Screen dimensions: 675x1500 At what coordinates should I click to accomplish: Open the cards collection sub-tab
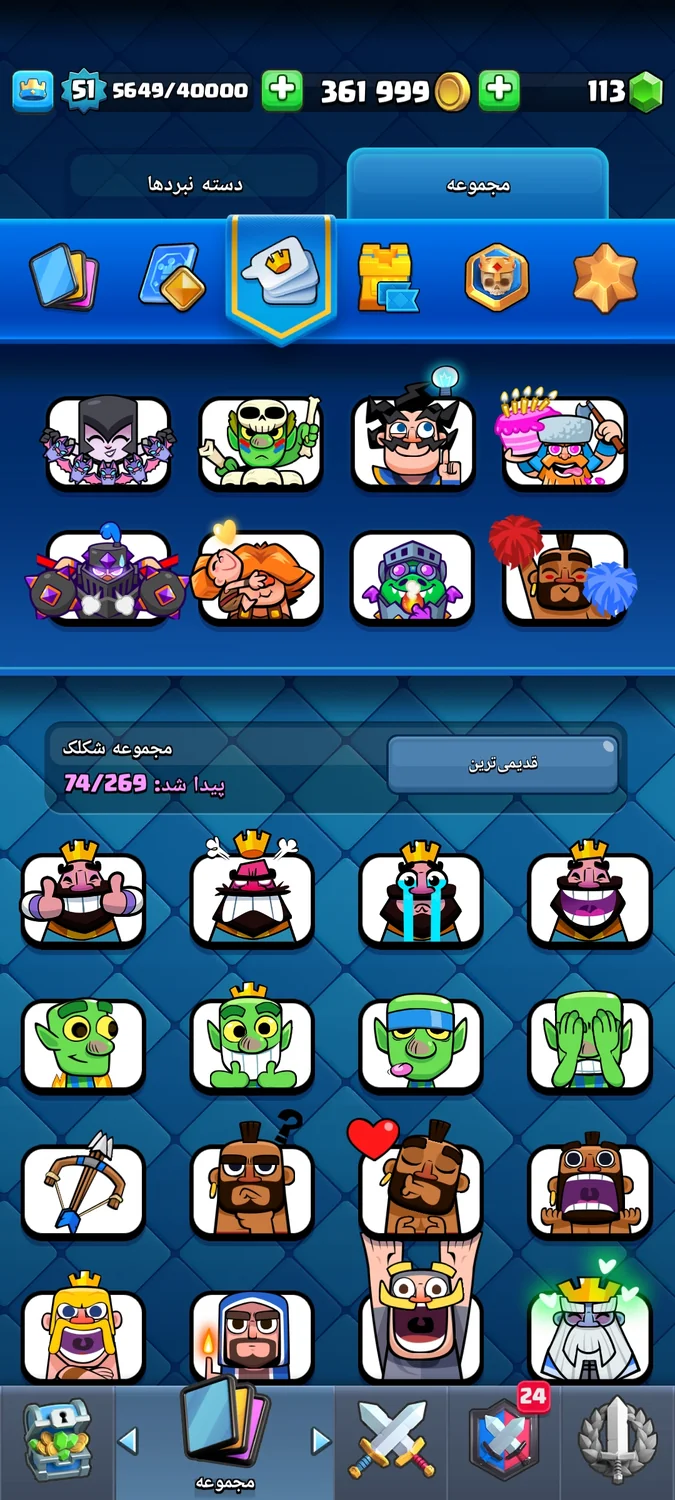coord(63,276)
